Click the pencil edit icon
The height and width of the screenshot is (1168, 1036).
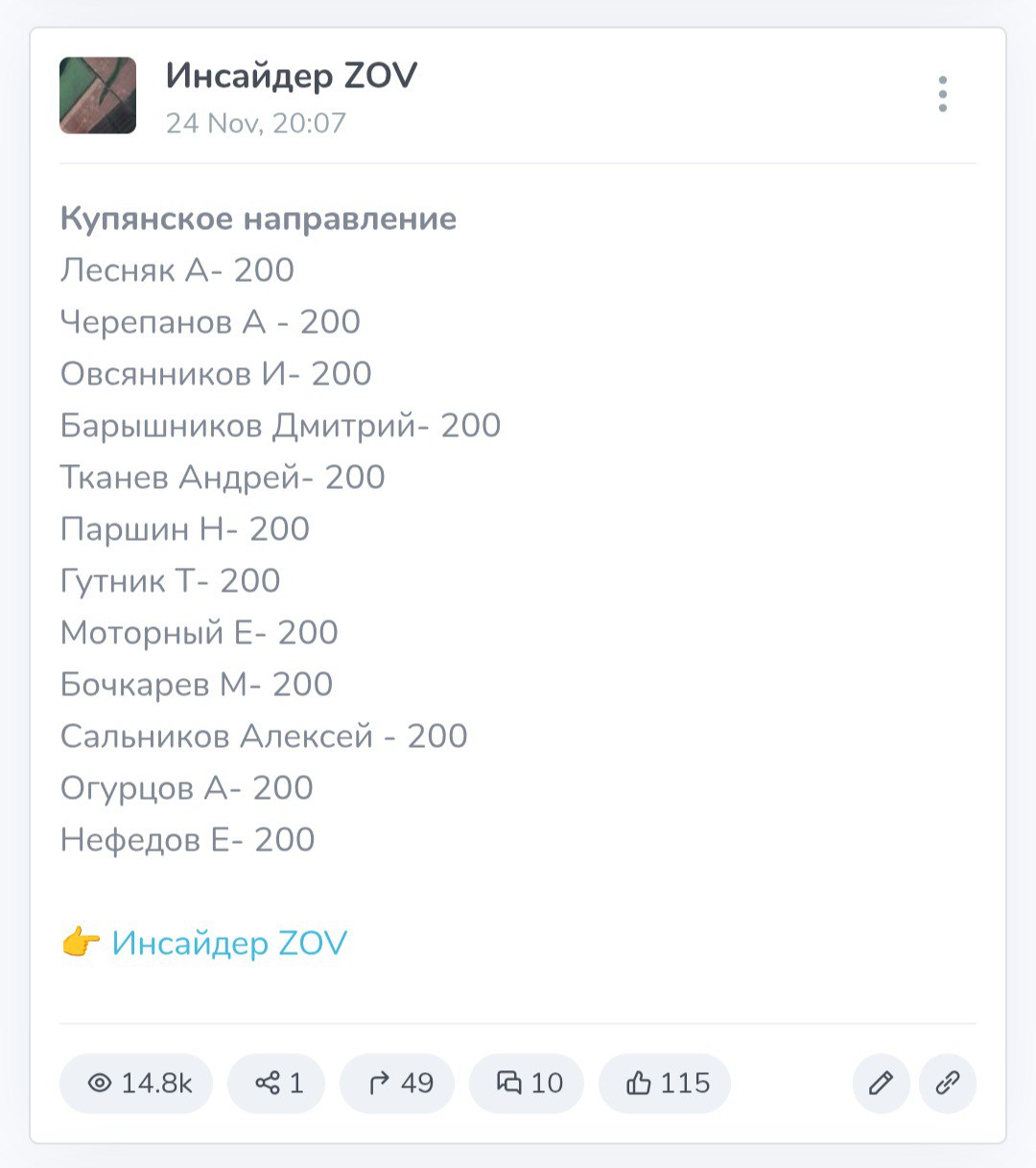tap(881, 1083)
